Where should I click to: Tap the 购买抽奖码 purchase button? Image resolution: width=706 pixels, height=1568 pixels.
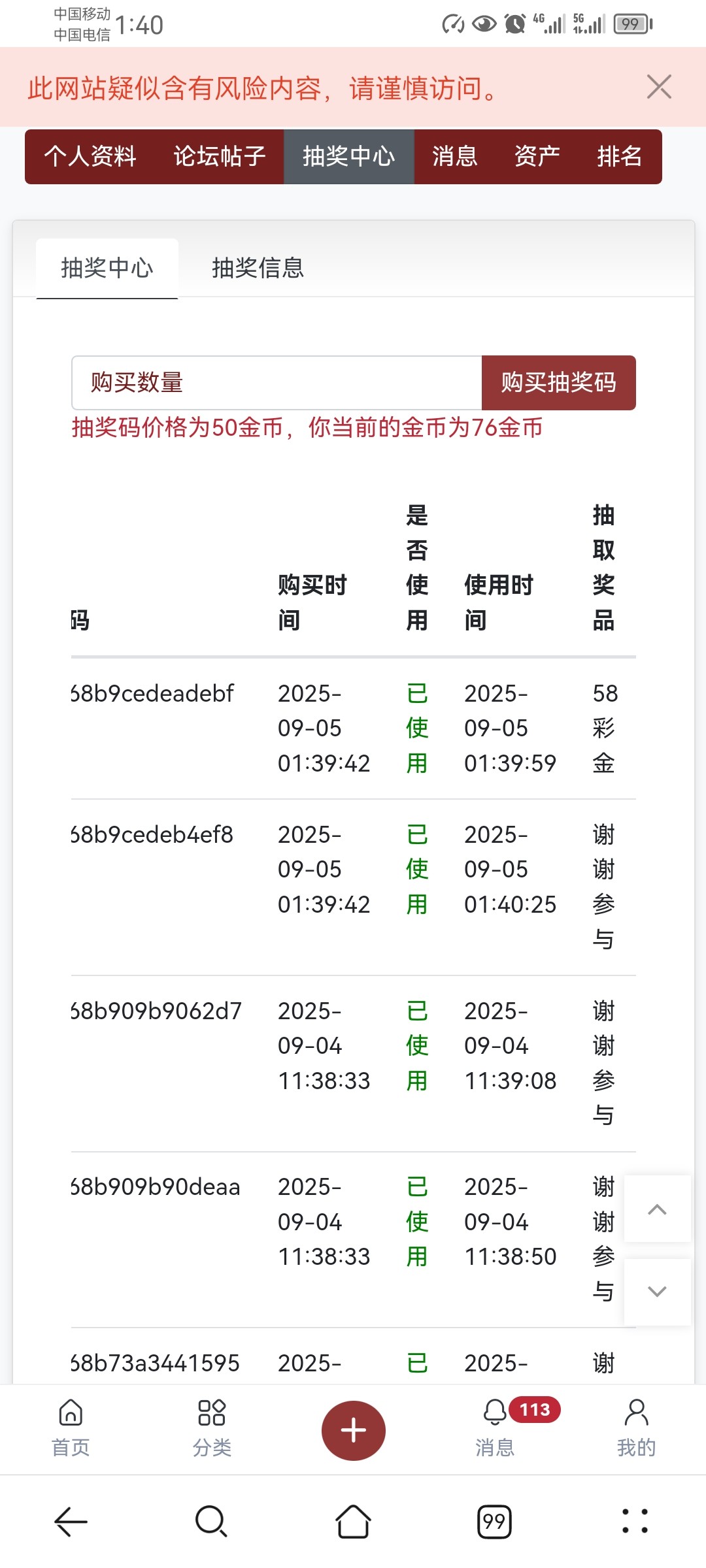[x=559, y=383]
